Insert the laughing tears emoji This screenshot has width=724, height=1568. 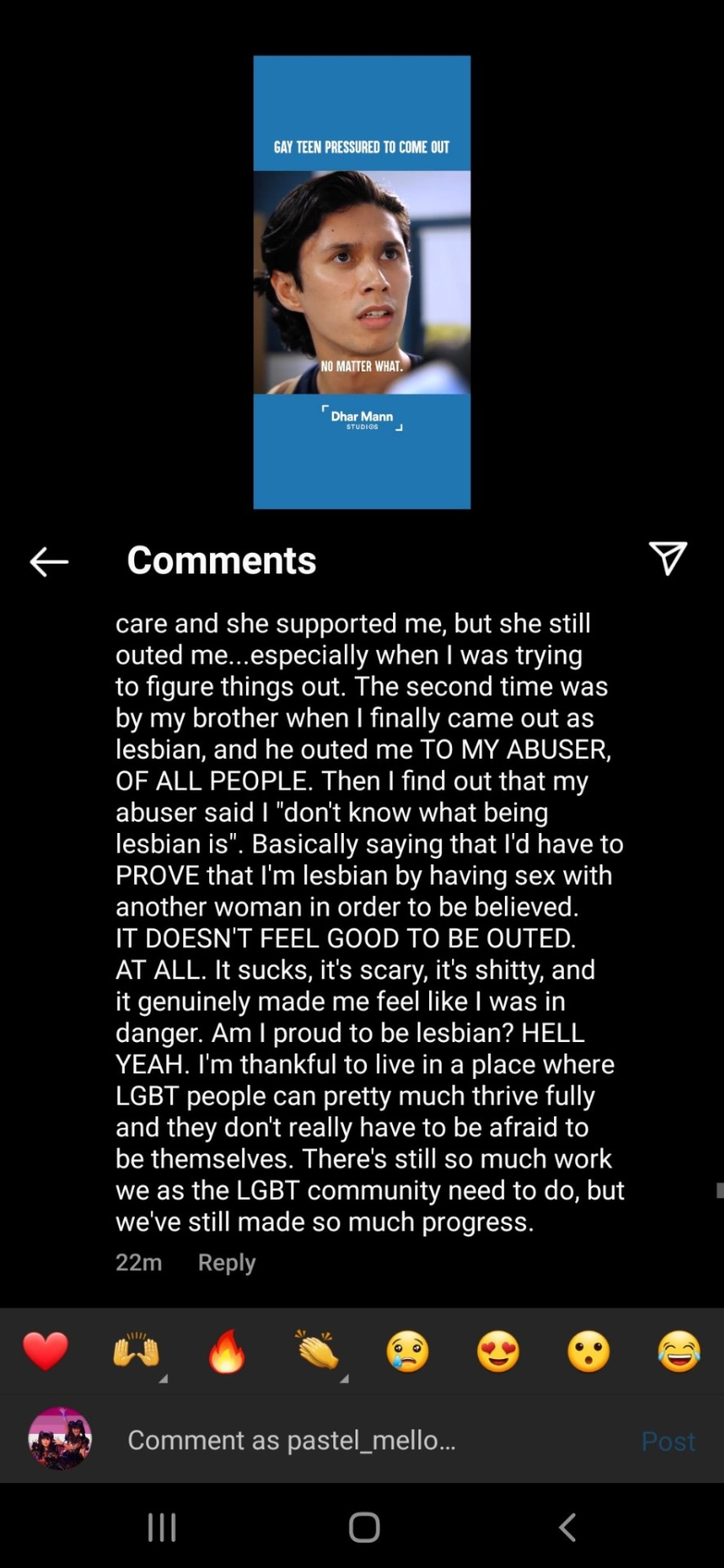(678, 1351)
